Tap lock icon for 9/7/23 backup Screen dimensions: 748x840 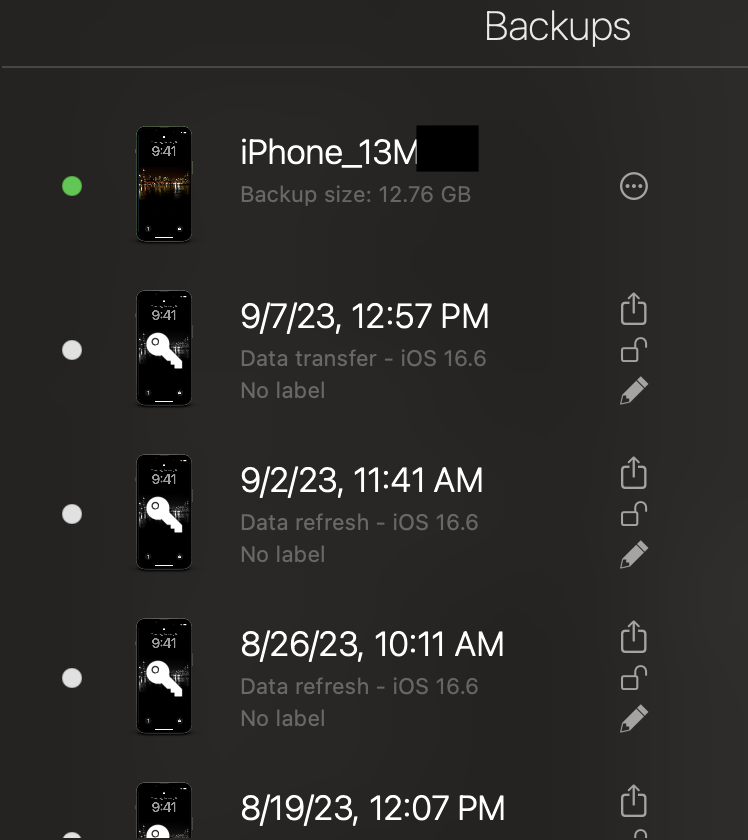point(634,350)
